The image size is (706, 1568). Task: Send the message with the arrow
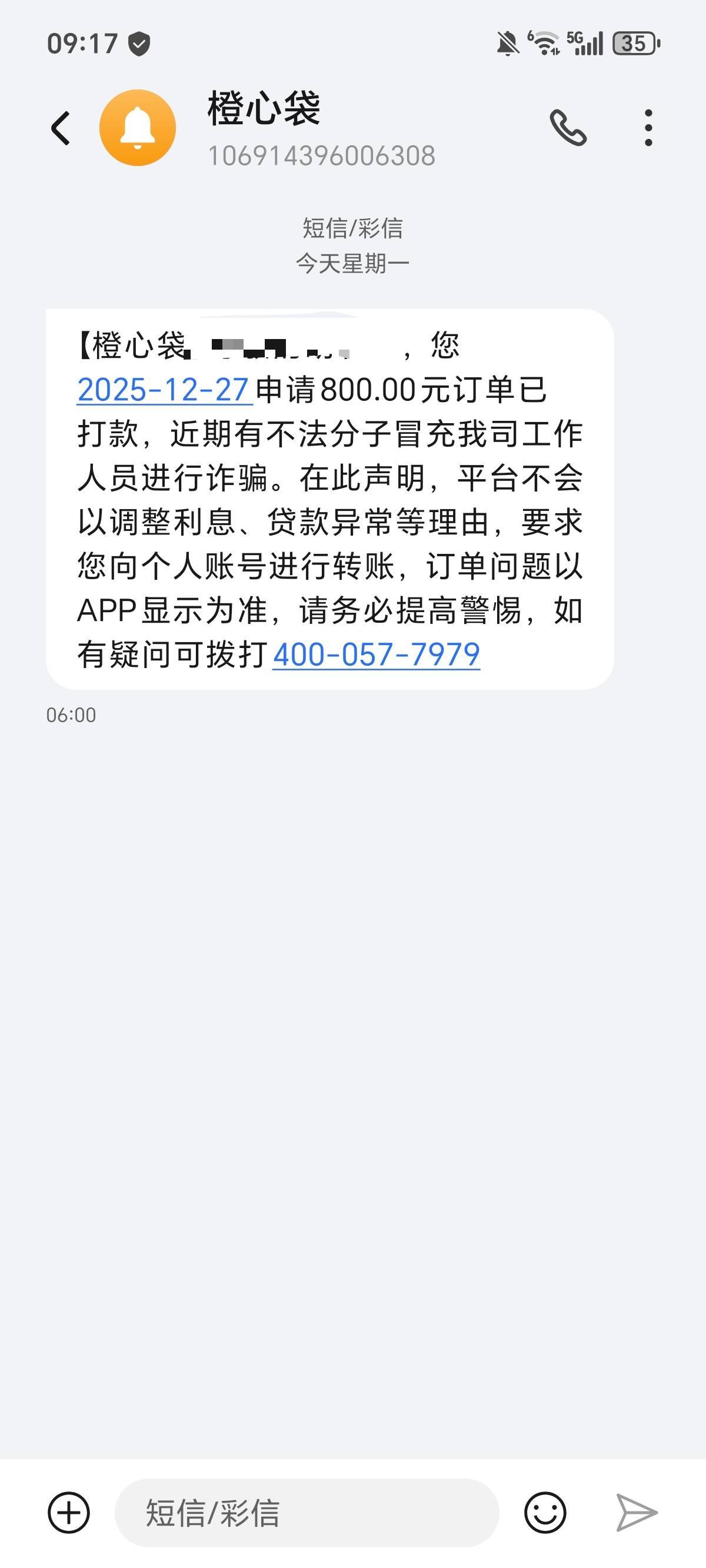(636, 1513)
